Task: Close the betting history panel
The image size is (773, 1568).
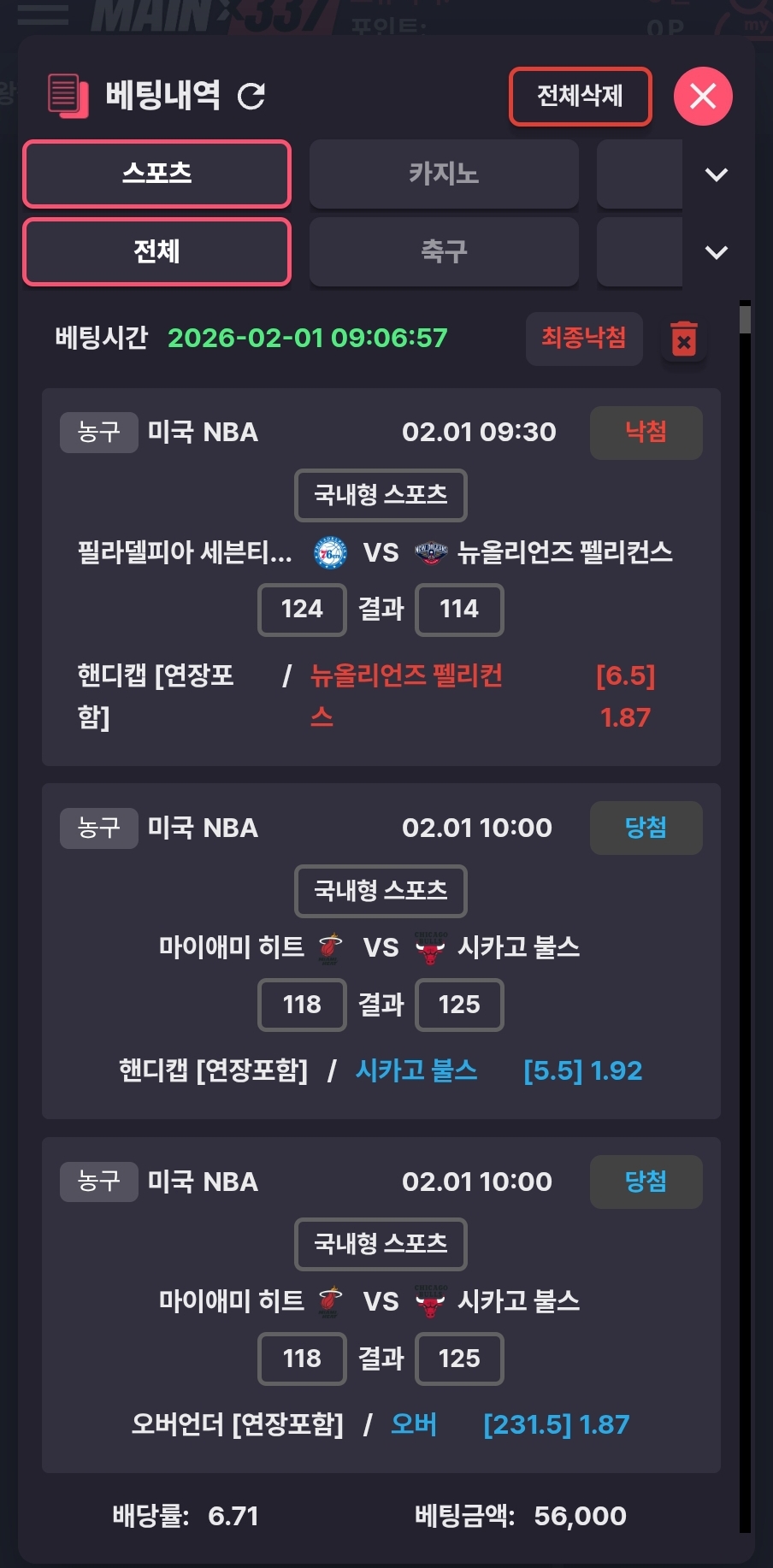Action: point(702,96)
